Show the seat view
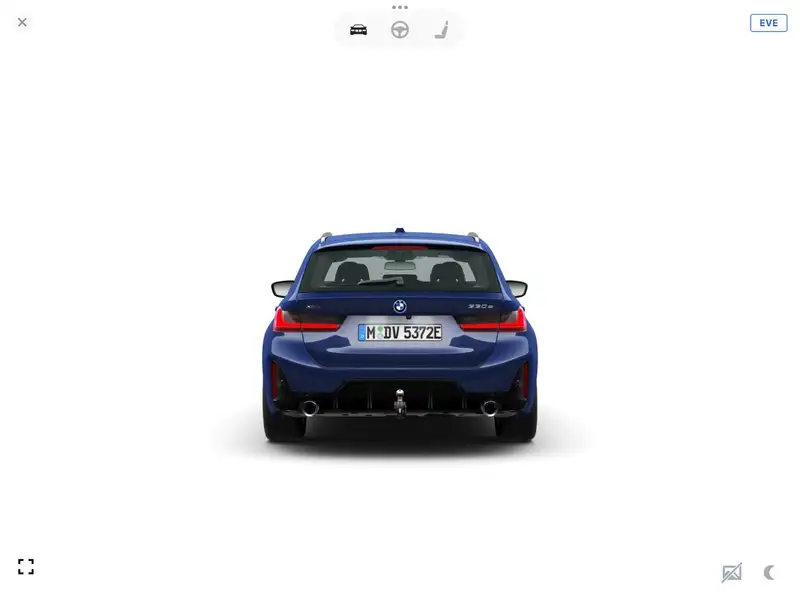This screenshot has width=800, height=600. click(441, 30)
